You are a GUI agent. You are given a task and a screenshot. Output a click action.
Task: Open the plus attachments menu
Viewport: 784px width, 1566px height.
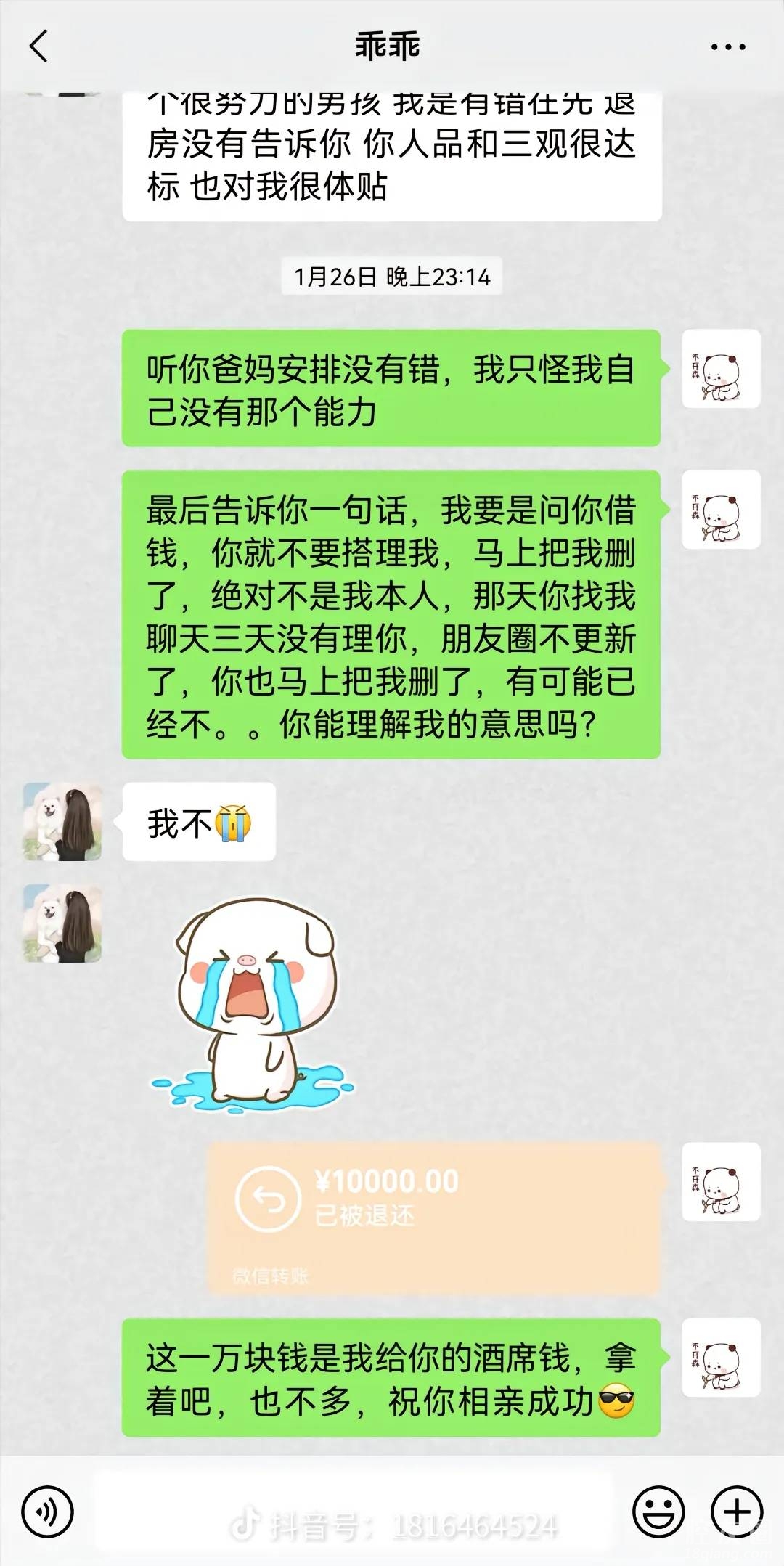pos(736,1512)
